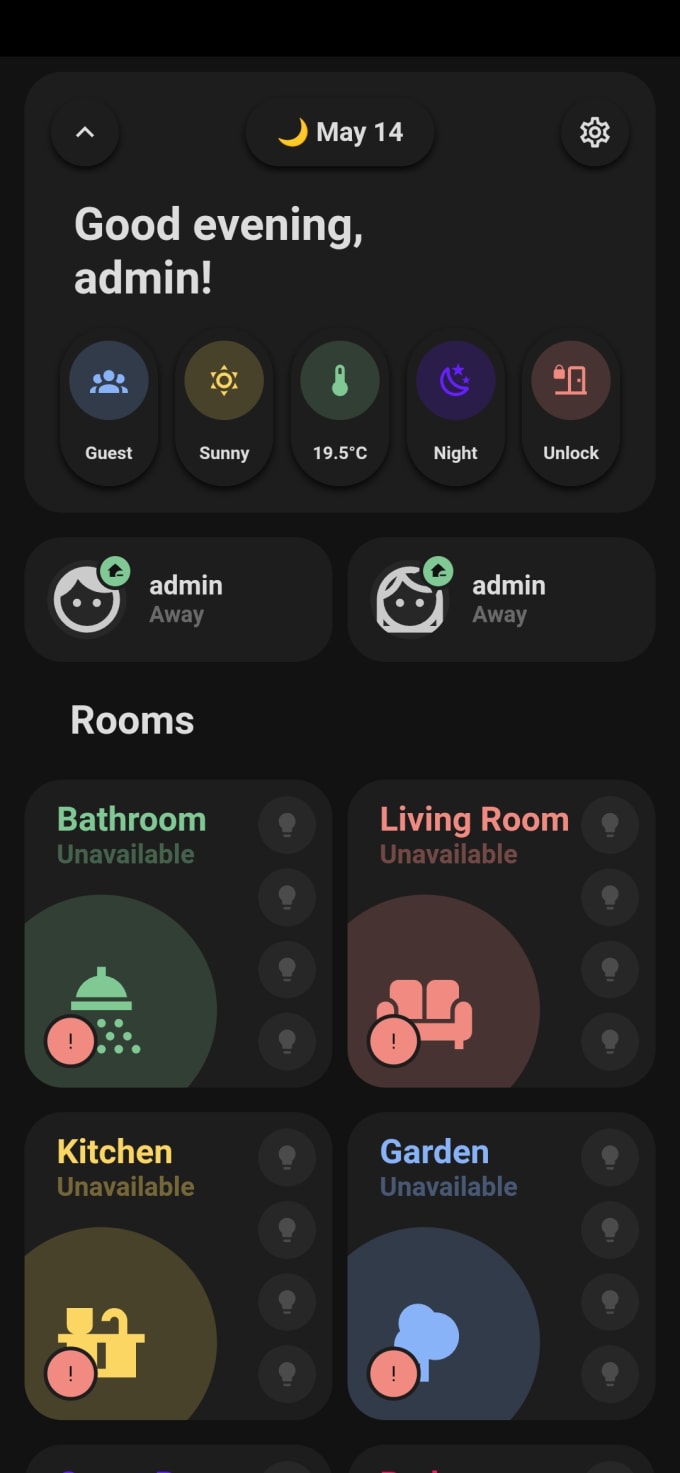The width and height of the screenshot is (680, 1473).
Task: Toggle the first light bulb in Living Room
Action: 610,825
